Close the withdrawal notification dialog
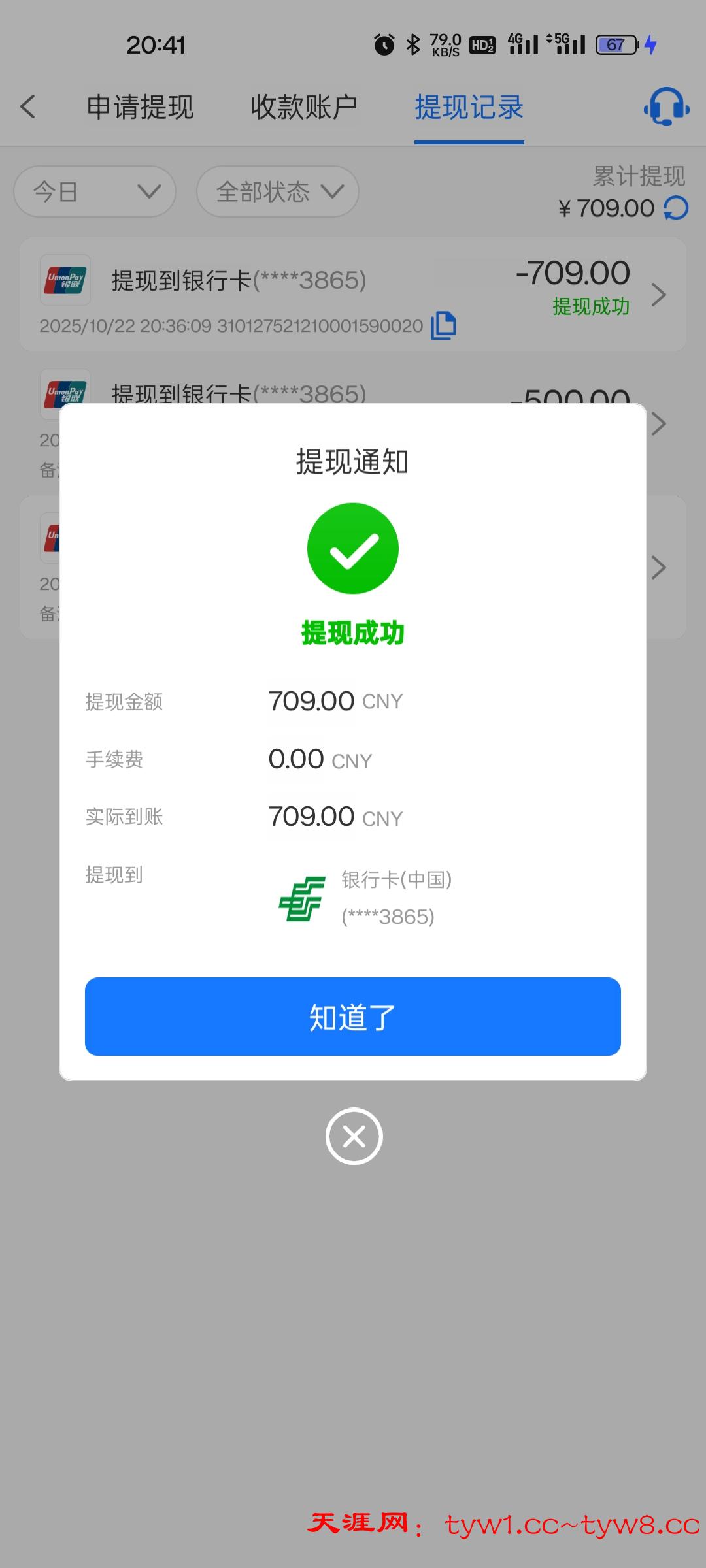Viewport: 706px width, 1568px height. [x=354, y=1136]
